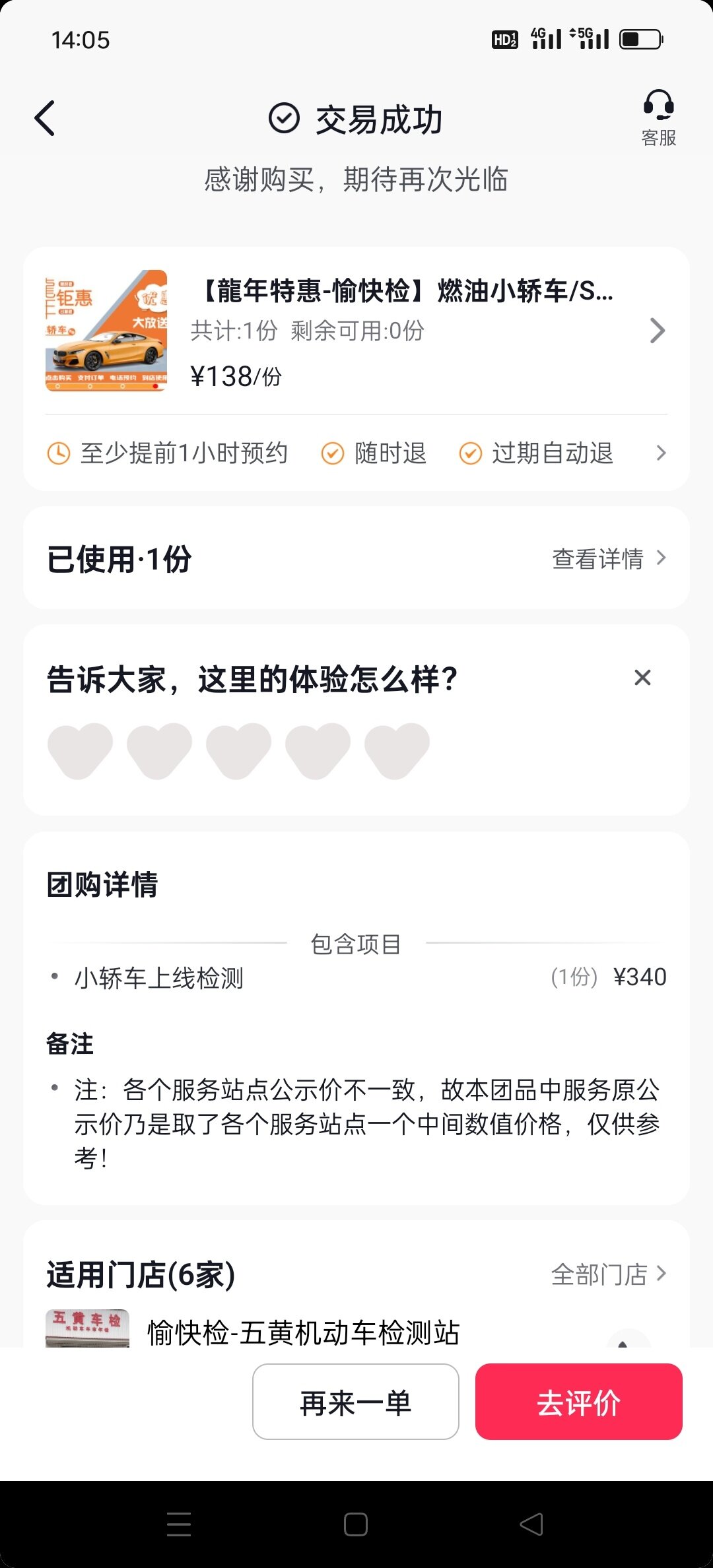Image resolution: width=713 pixels, height=1568 pixels.
Task: Go back using the top-left arrow
Action: tap(45, 119)
